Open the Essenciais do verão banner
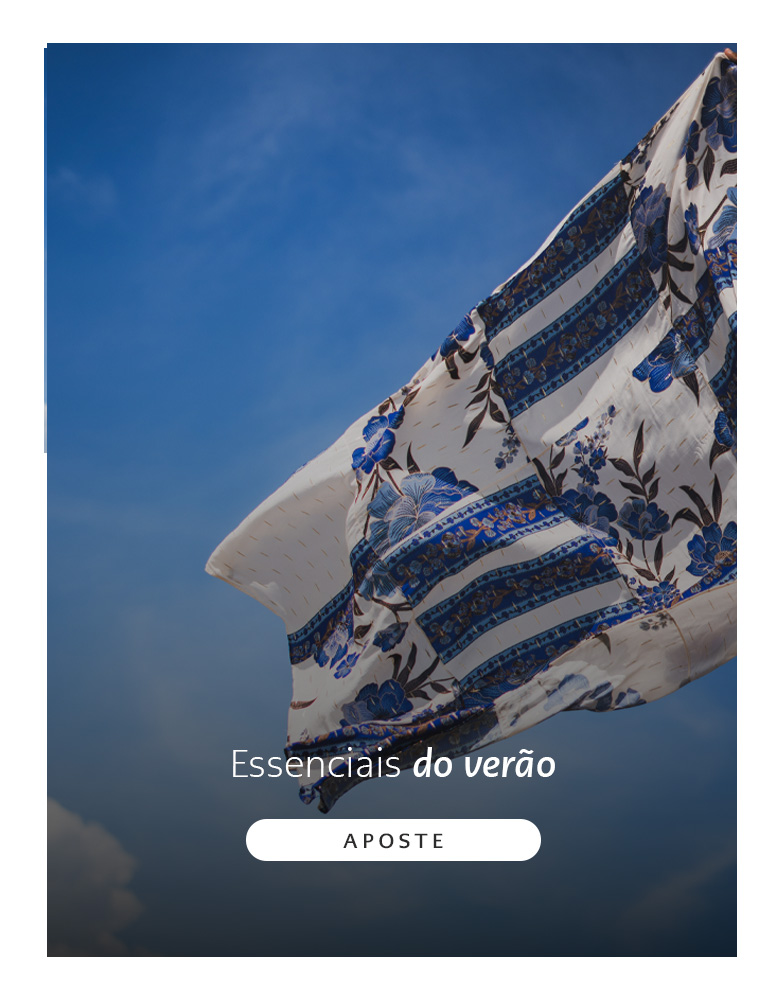 pyautogui.click(x=392, y=765)
